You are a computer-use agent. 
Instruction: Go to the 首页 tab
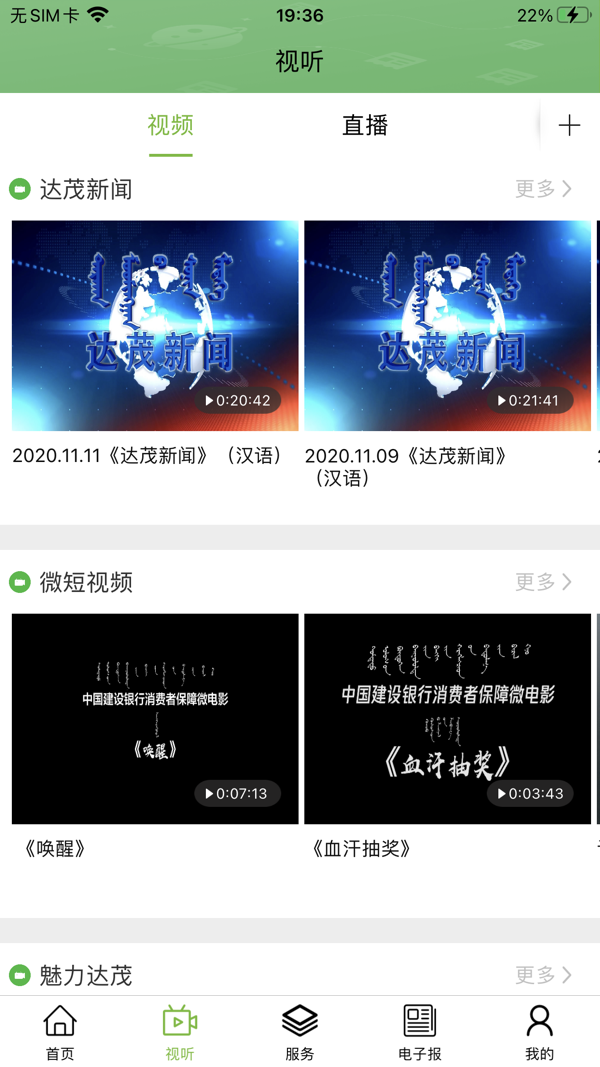coord(60,1032)
